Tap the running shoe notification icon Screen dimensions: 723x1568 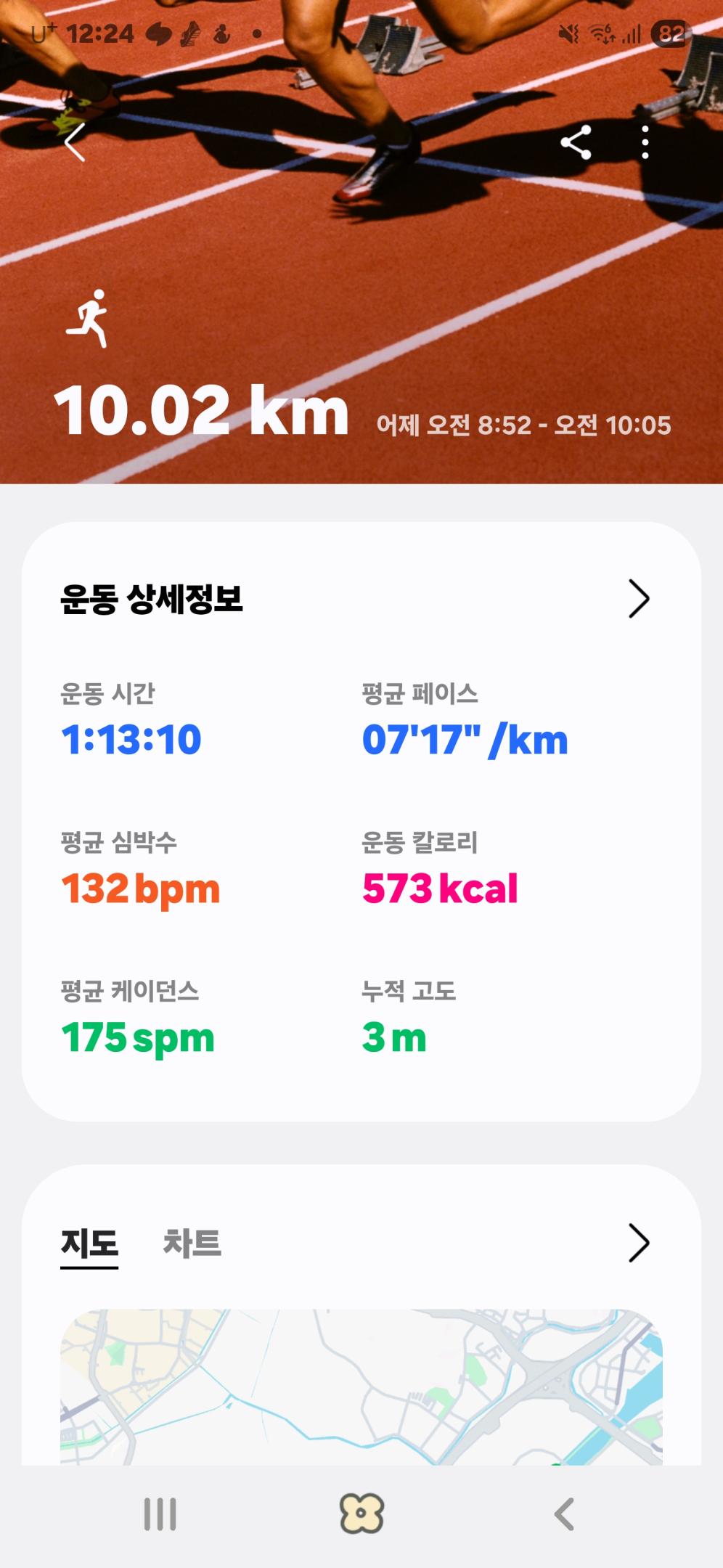(190, 33)
